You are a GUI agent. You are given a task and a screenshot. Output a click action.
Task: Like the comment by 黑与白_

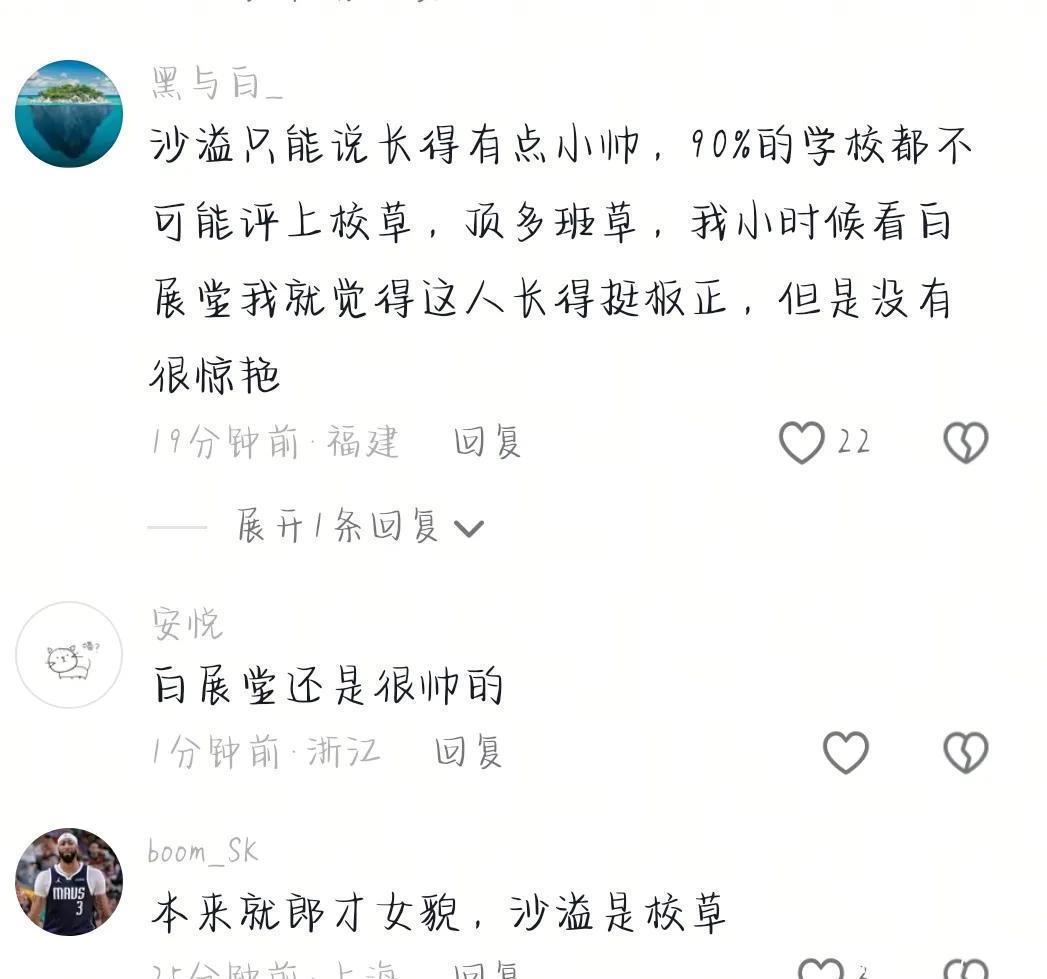[802, 442]
